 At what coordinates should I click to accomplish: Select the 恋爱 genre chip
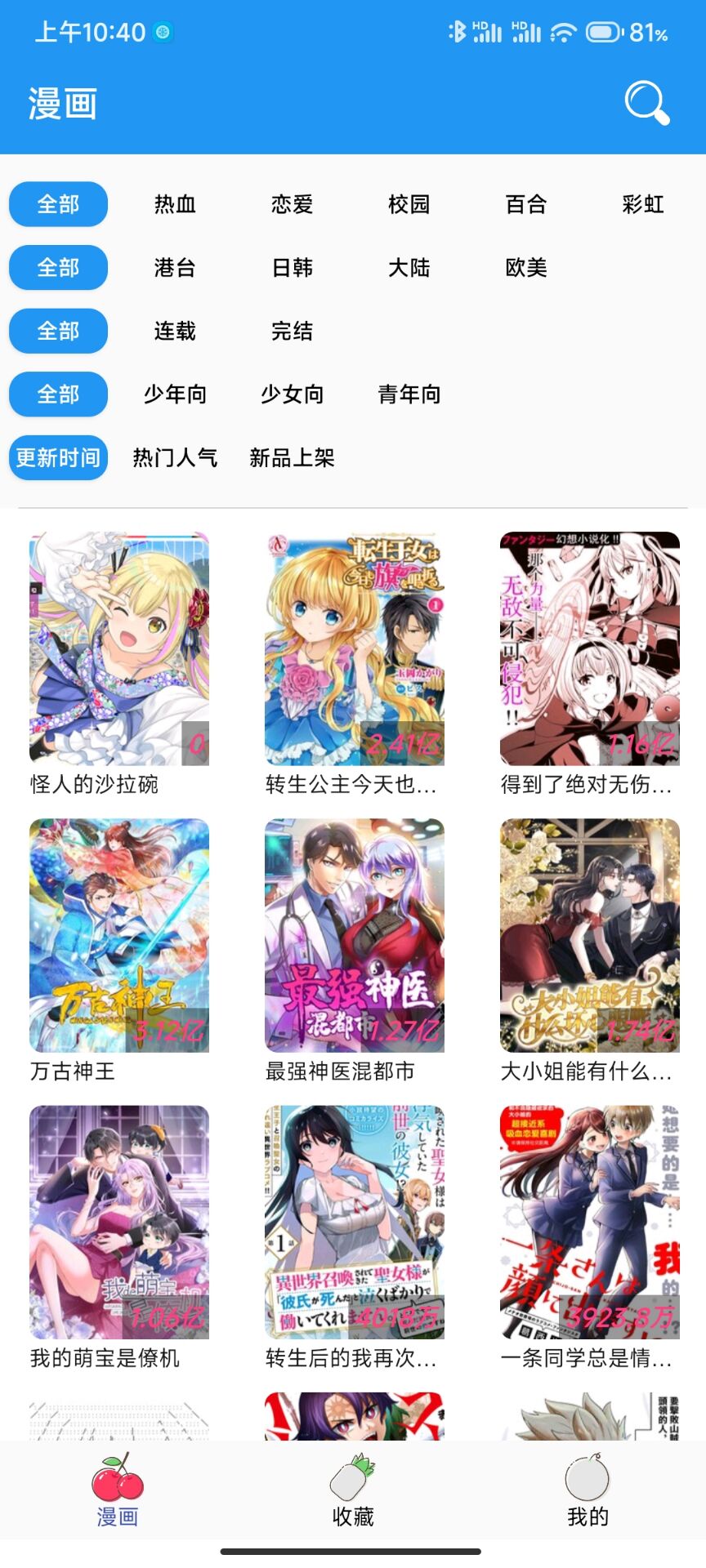click(292, 204)
